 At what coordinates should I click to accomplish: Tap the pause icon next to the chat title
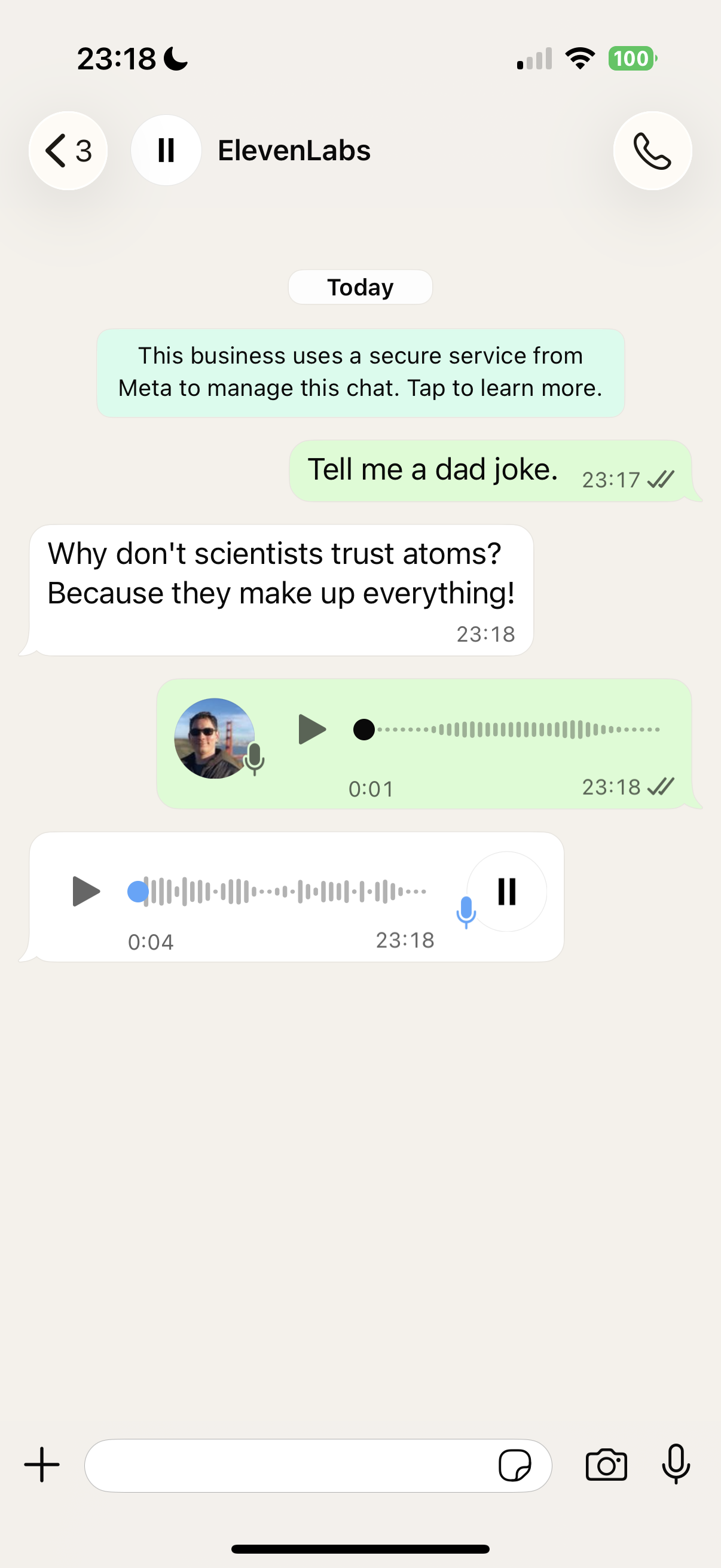click(x=166, y=150)
